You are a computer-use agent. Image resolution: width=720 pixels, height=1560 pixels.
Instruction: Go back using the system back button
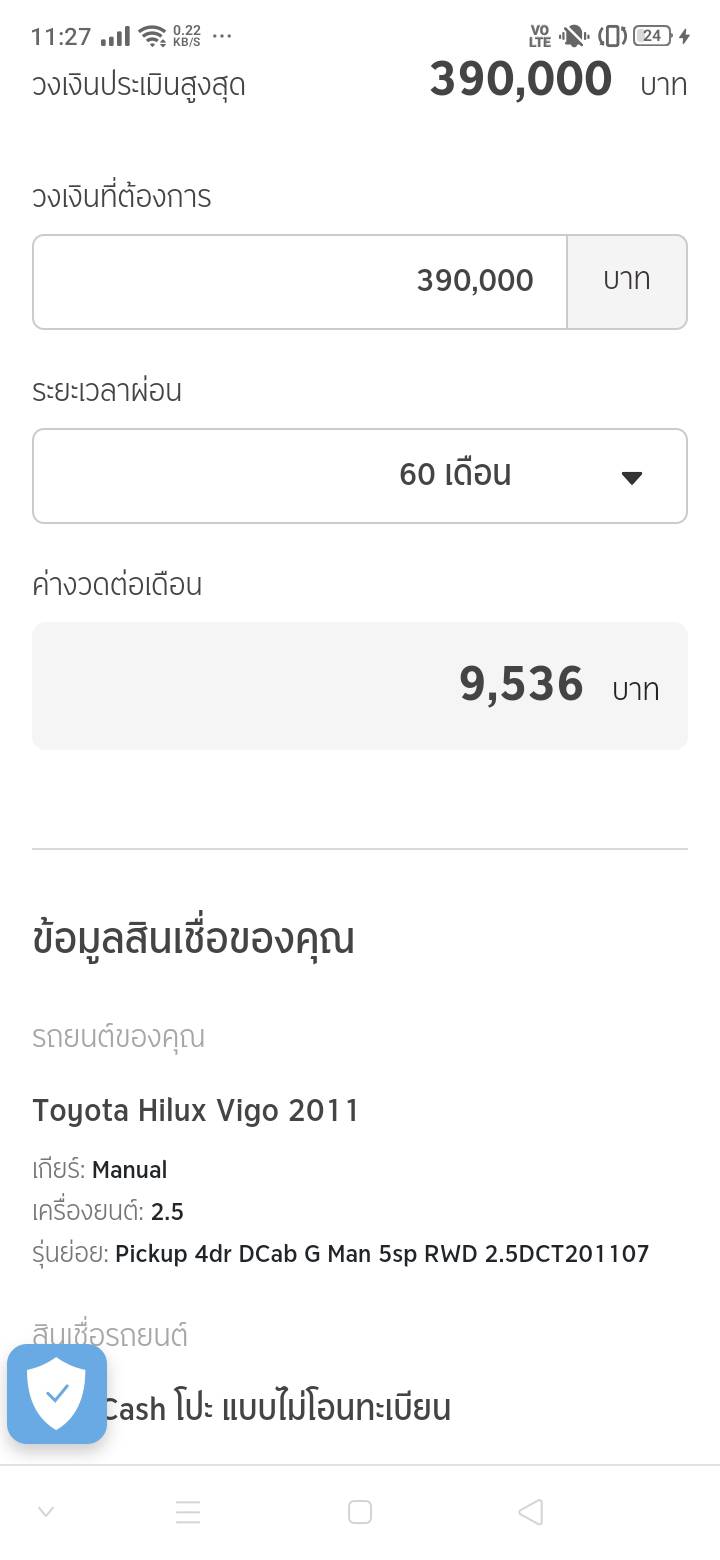(531, 1512)
